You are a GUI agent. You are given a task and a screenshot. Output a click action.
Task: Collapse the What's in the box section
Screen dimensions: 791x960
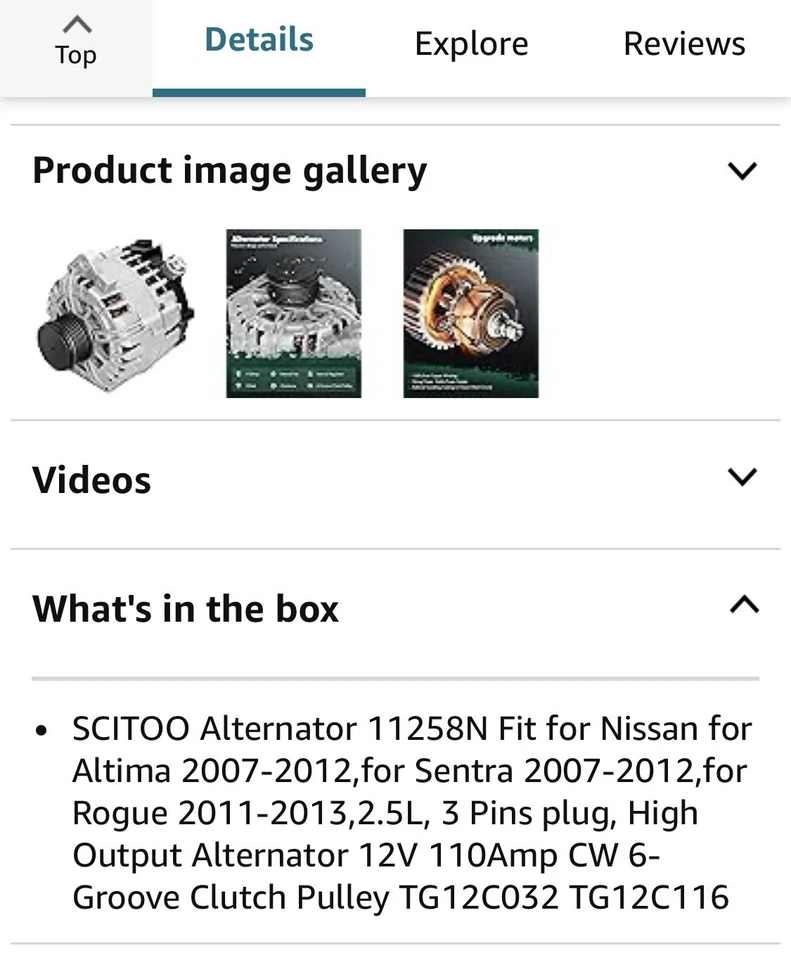coord(744,605)
